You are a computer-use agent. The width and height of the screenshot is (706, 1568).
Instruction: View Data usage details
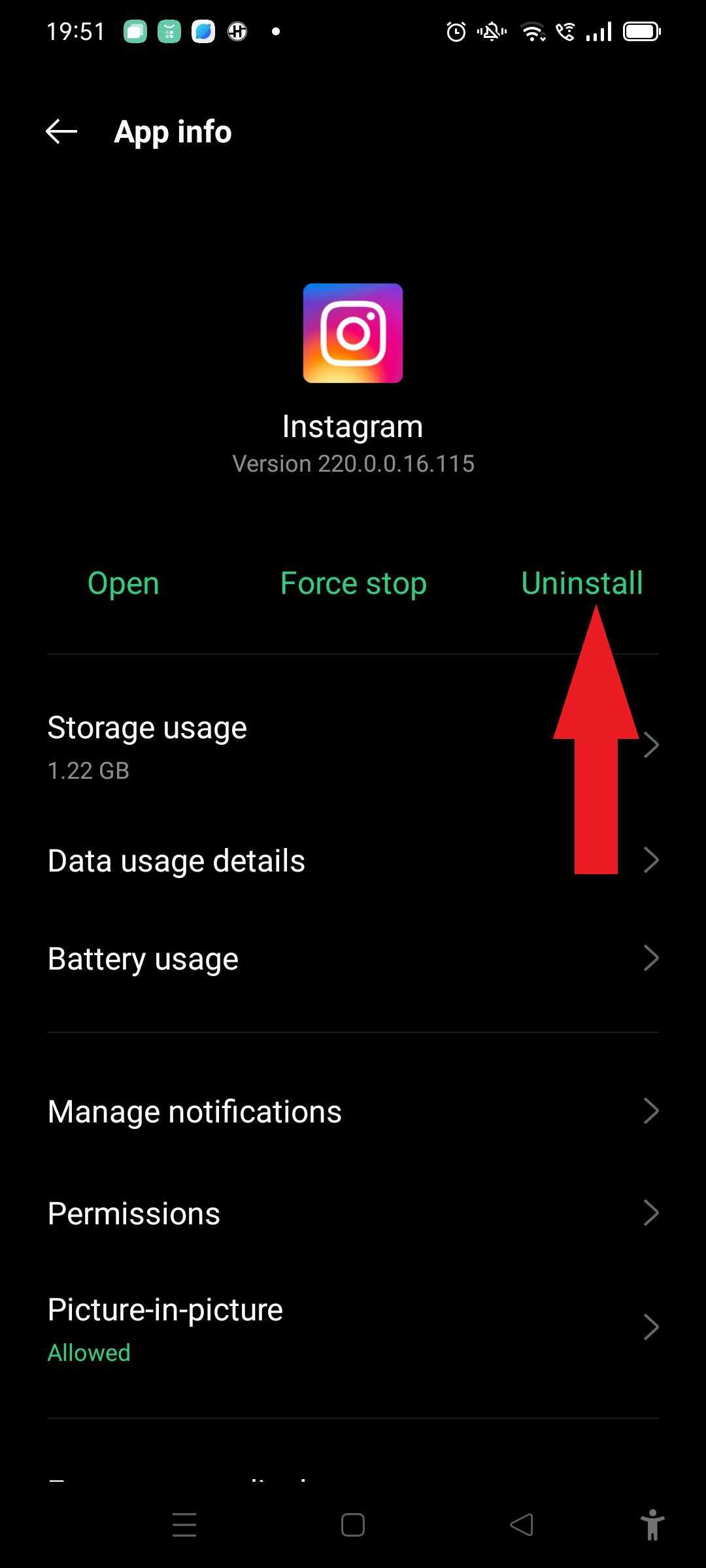[353, 860]
